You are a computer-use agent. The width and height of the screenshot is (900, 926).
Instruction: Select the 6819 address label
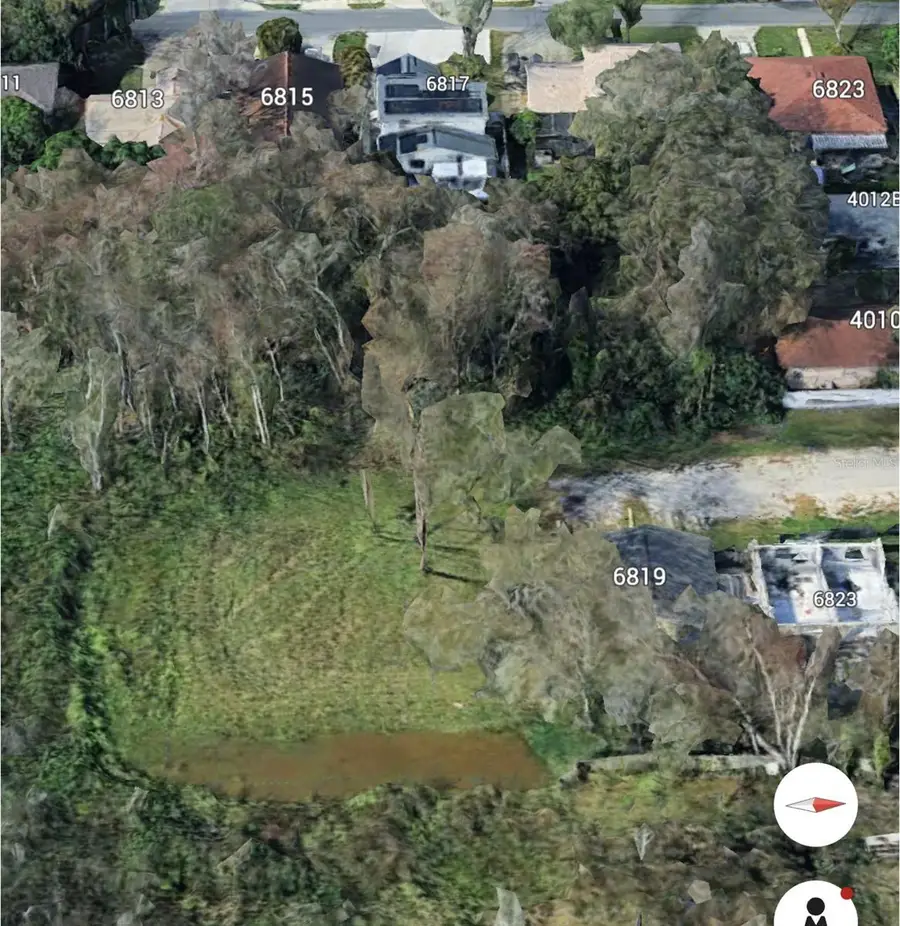click(x=641, y=576)
